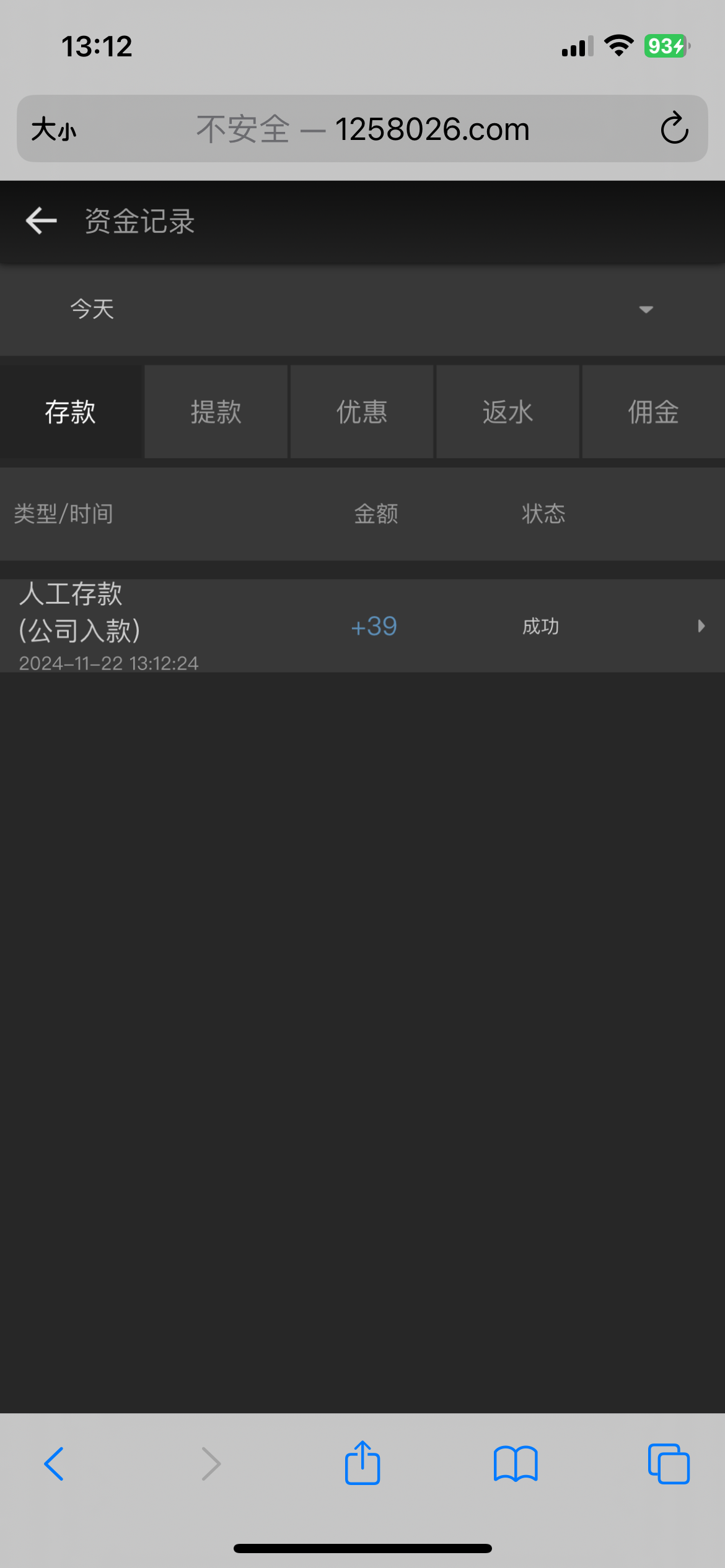The image size is (725, 1568).
Task: Navigate back in Safari browser
Action: [55, 1463]
